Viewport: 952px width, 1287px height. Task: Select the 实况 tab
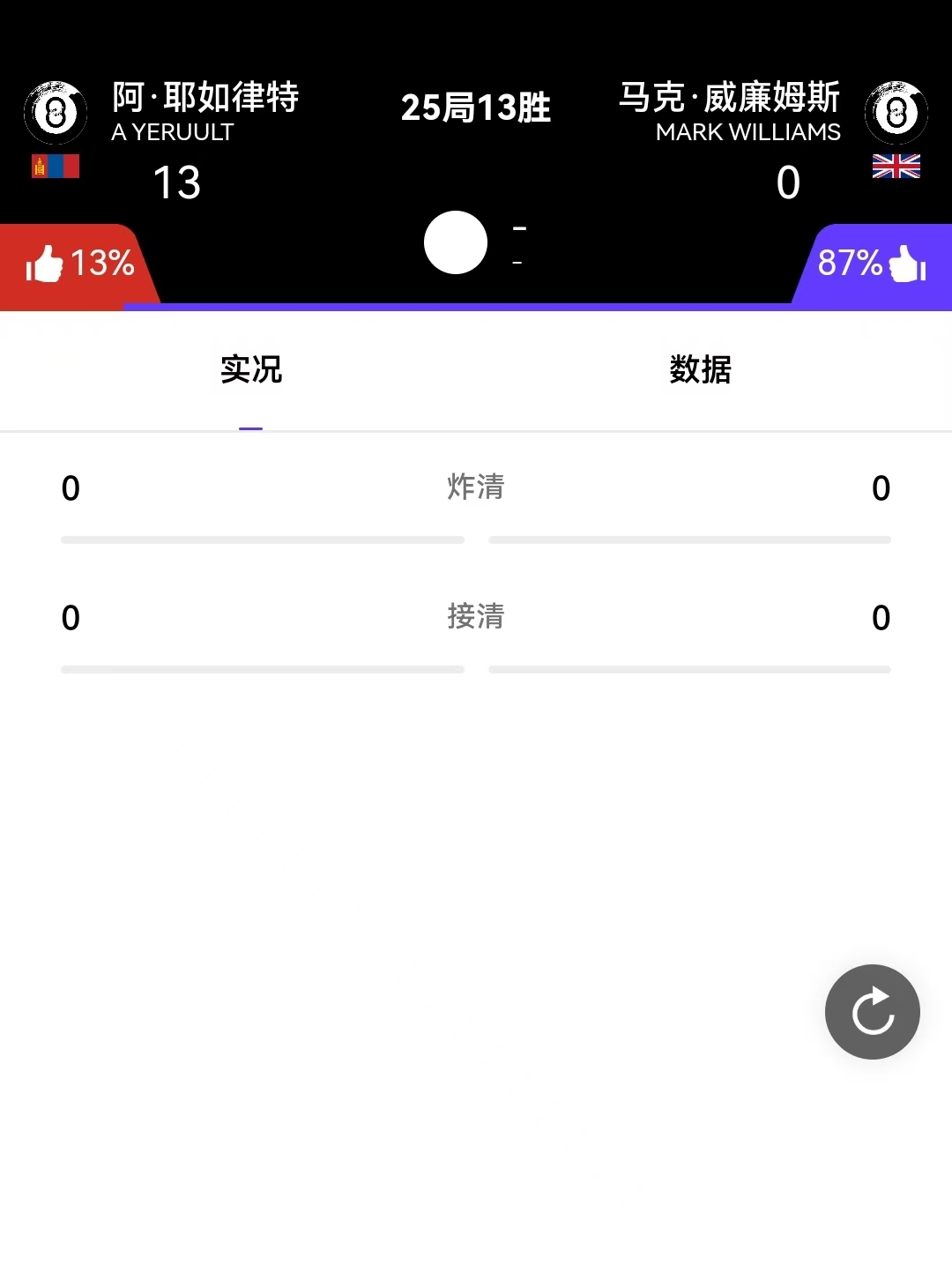[x=251, y=369]
